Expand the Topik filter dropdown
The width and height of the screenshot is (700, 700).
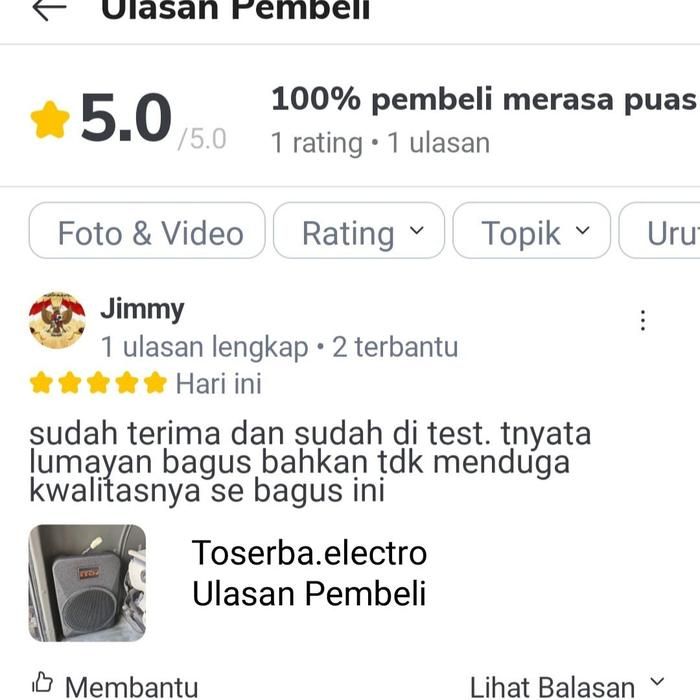[531, 232]
